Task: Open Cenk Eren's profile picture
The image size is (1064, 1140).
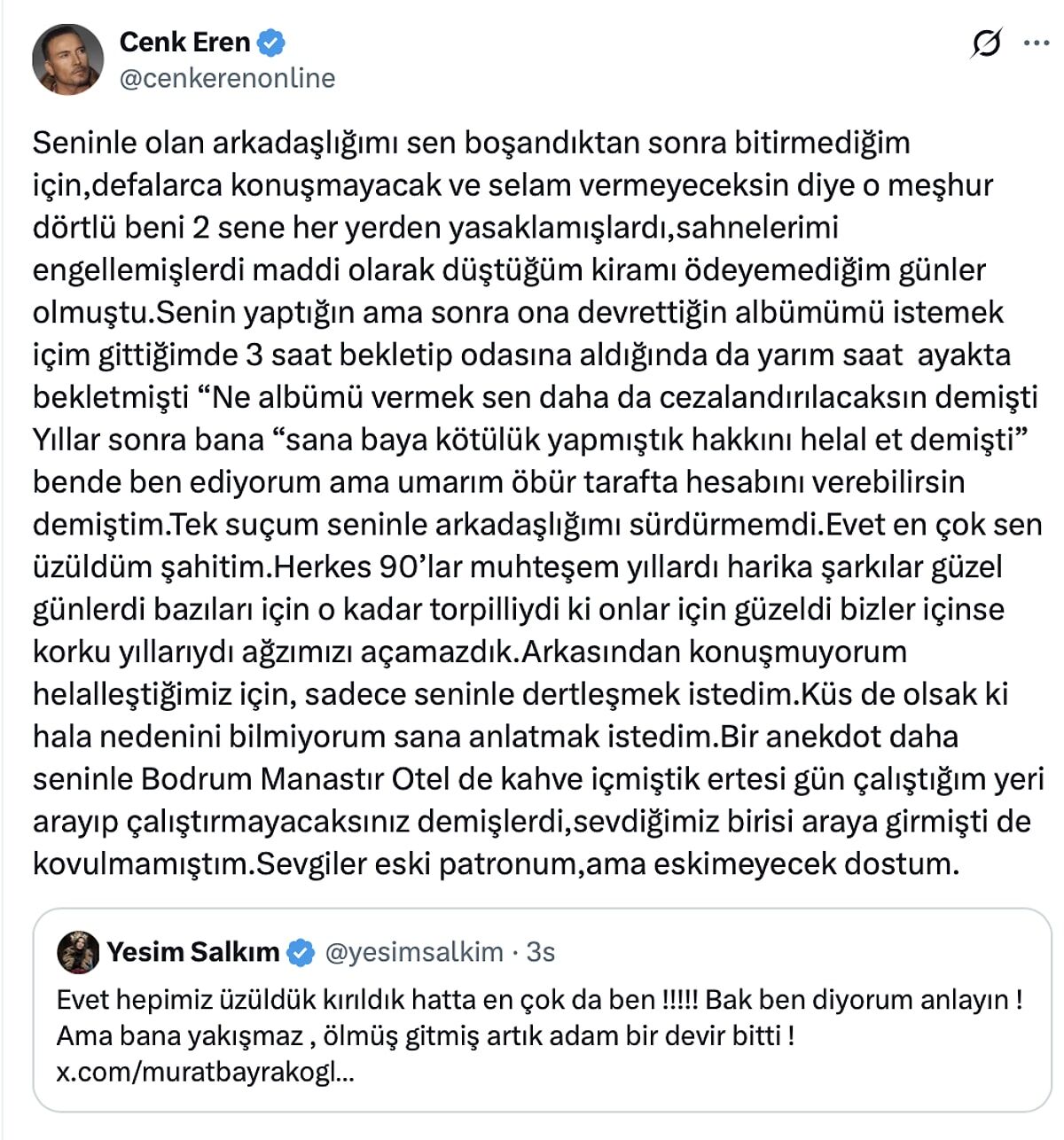Action: [67, 59]
